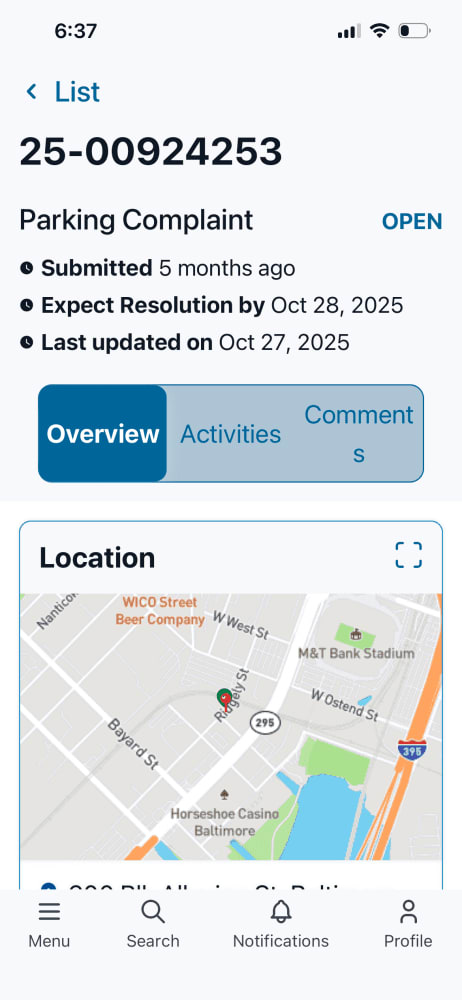The height and width of the screenshot is (1000, 462).
Task: Open the Notifications bell
Action: pos(281,925)
